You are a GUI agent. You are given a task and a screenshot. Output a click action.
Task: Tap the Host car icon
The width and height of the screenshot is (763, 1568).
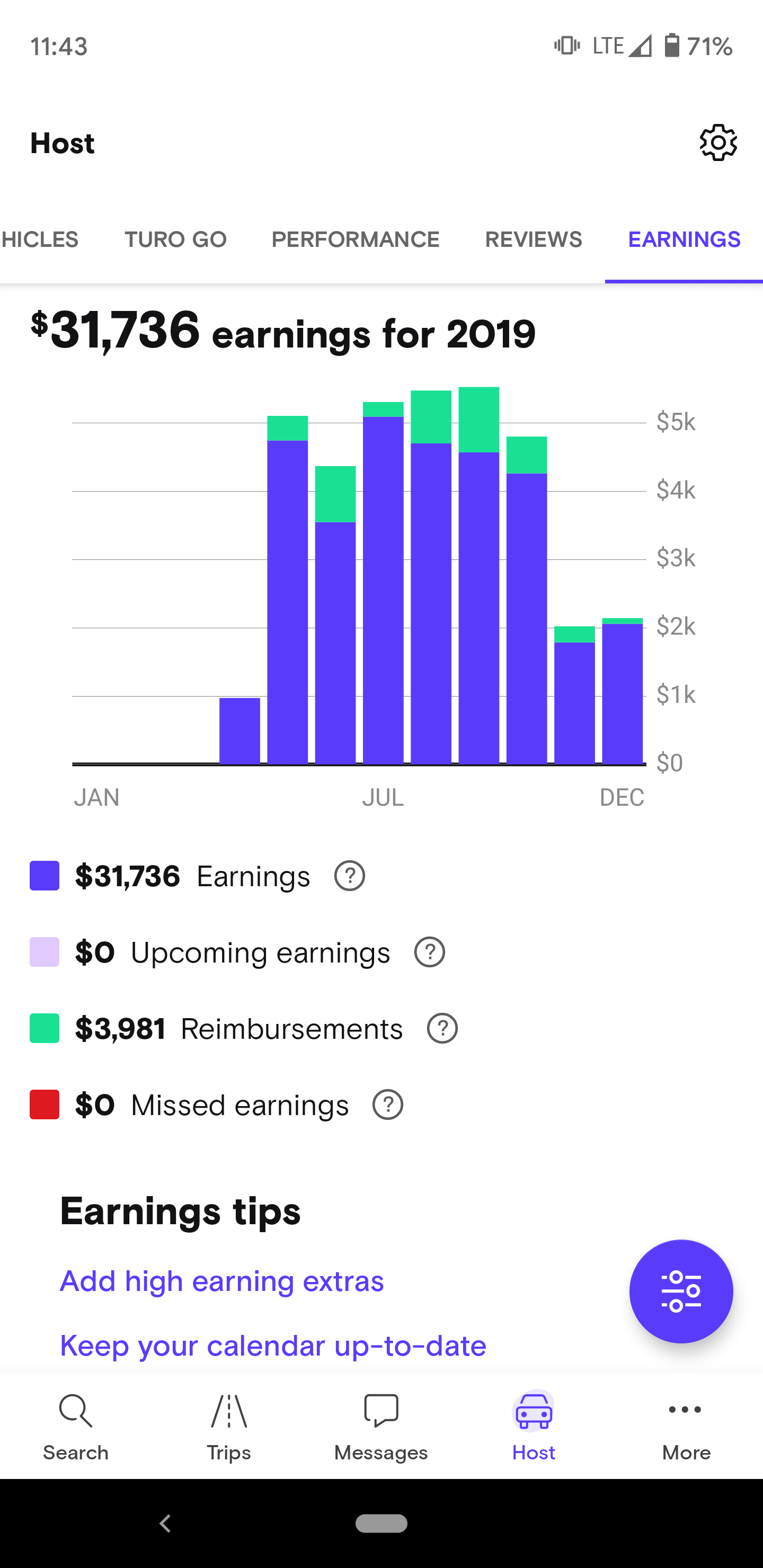pyautogui.click(x=533, y=1411)
